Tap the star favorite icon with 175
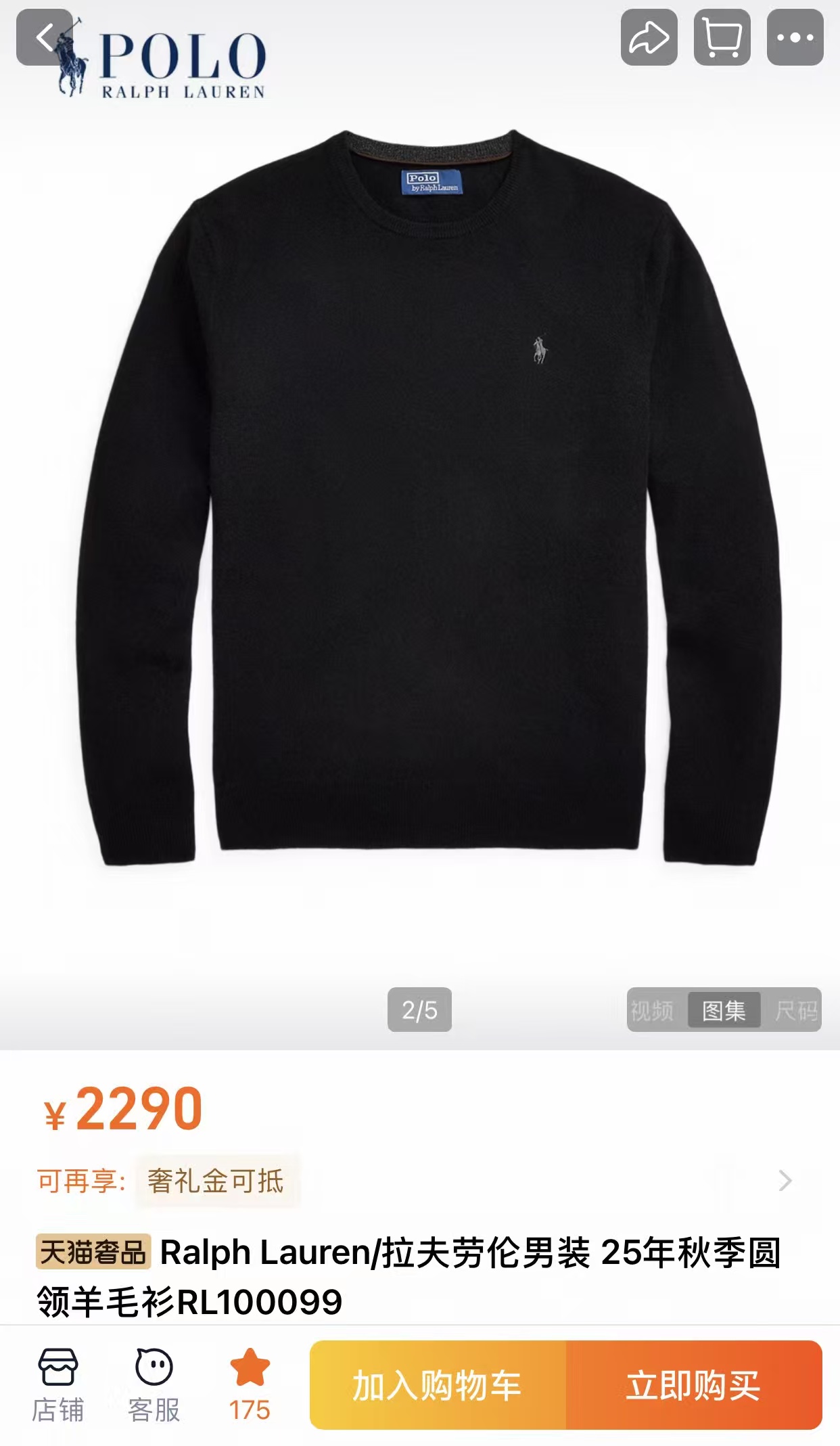Viewport: 840px width, 1446px height. pyautogui.click(x=250, y=1385)
